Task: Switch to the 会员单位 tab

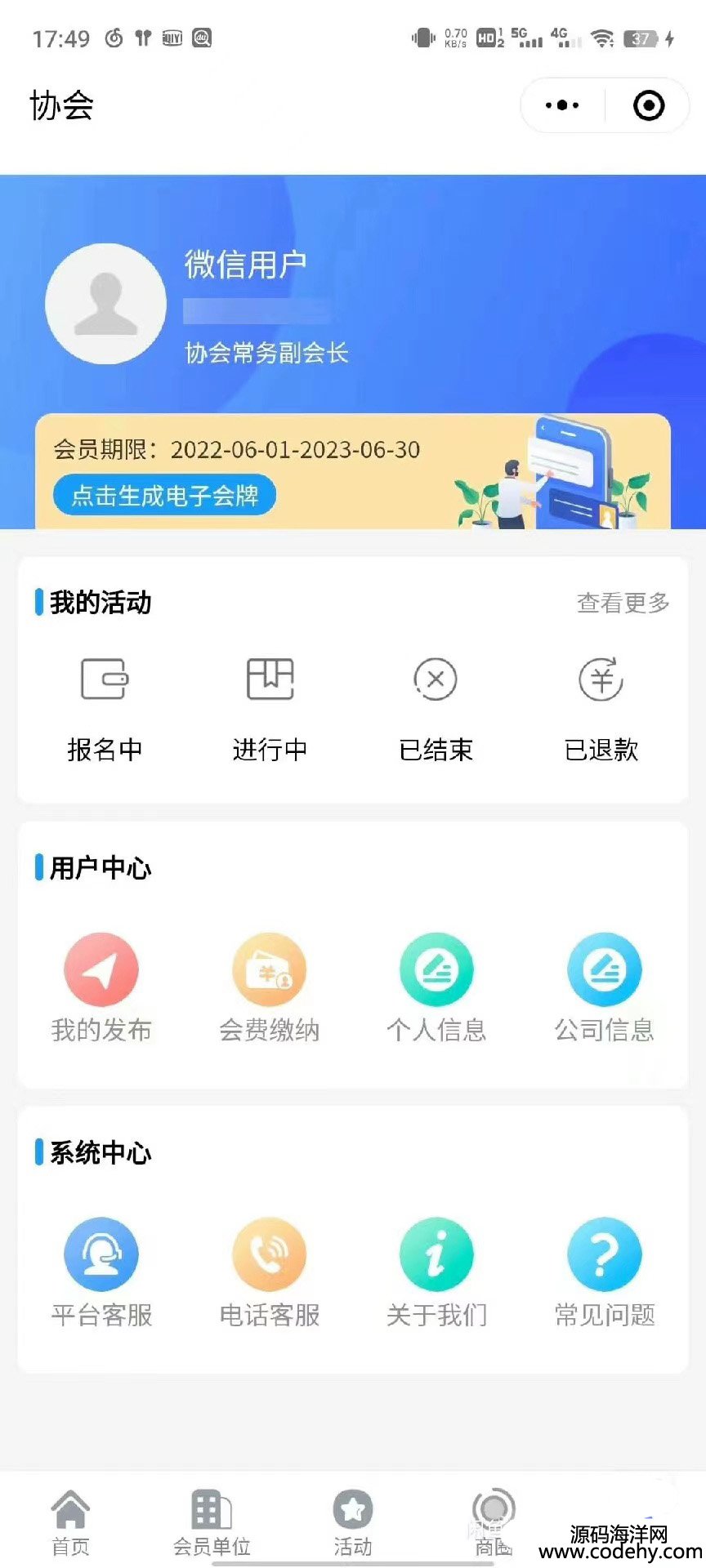Action: 212,1522
